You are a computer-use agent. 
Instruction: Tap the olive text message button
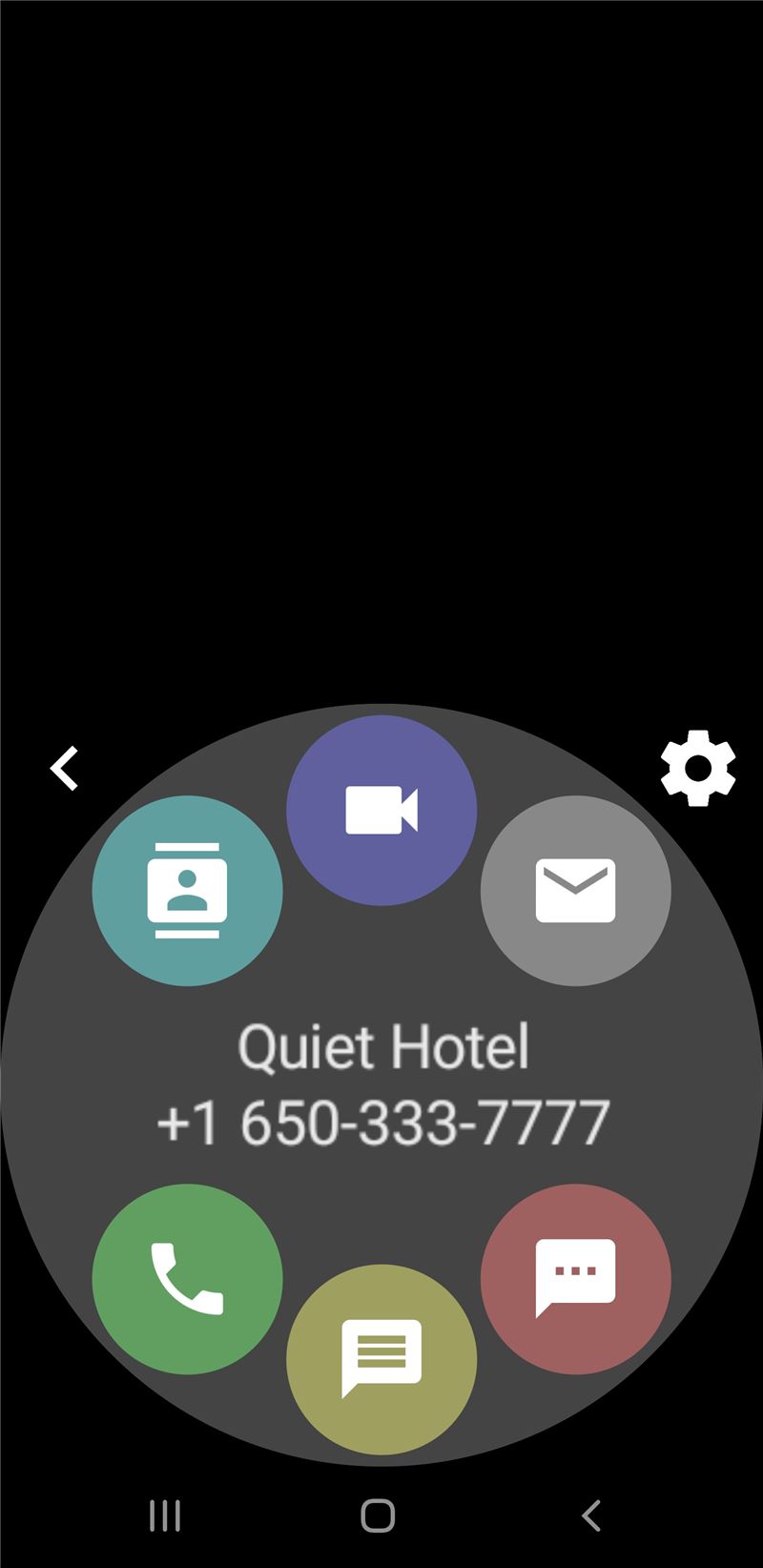click(x=381, y=1359)
